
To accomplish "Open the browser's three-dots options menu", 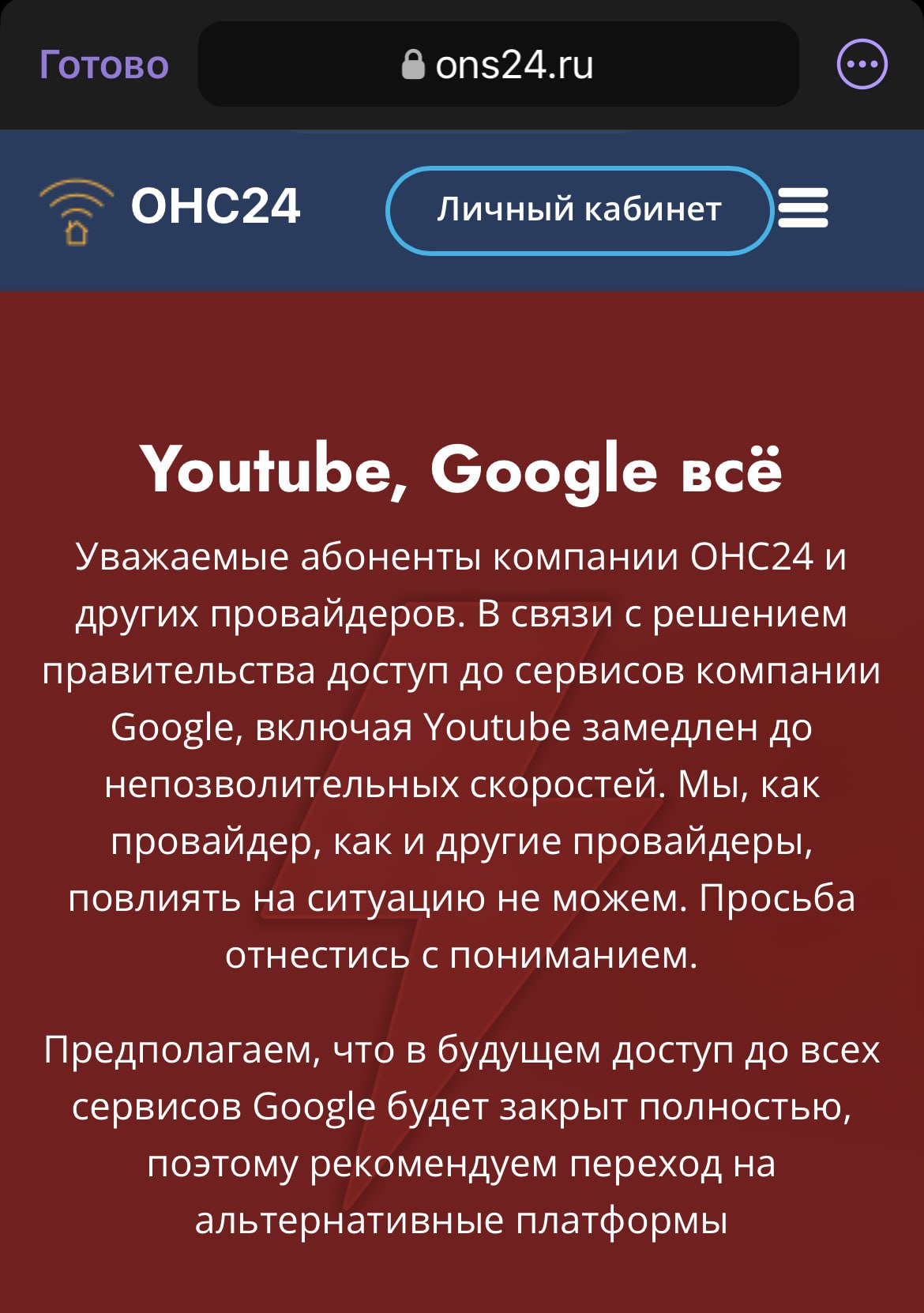I will (x=862, y=64).
